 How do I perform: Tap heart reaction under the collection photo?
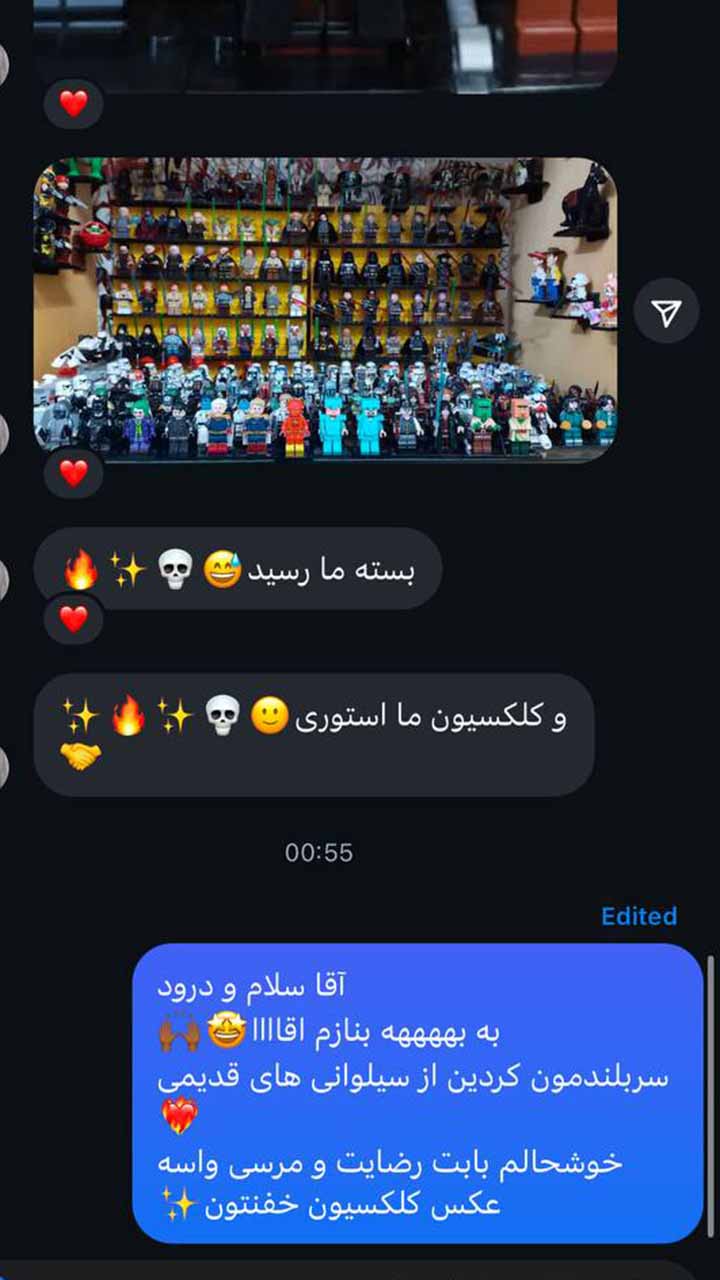[73, 473]
